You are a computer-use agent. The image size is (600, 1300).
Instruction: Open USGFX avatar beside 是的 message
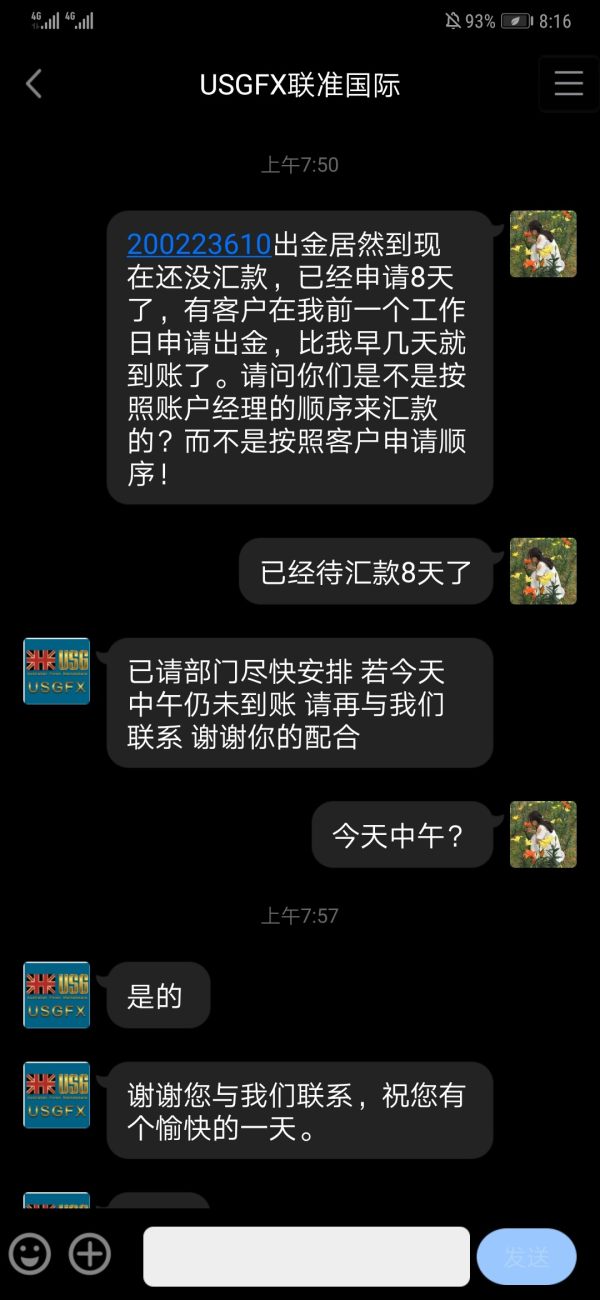(x=57, y=995)
